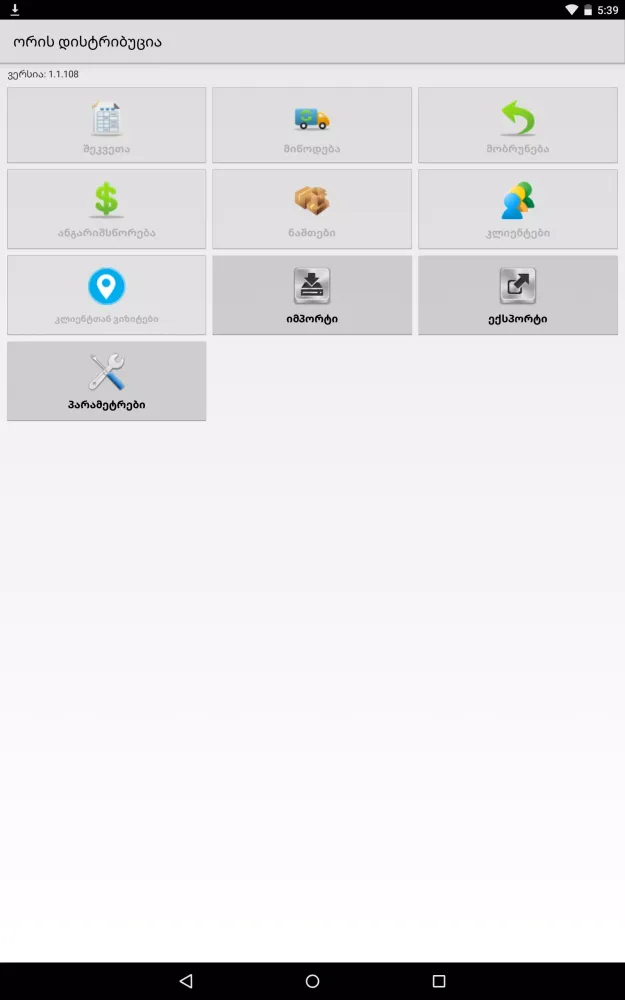This screenshot has height=1000, width=625.
Task: Tap the მობრუნება return arrow tile
Action: pos(517,125)
